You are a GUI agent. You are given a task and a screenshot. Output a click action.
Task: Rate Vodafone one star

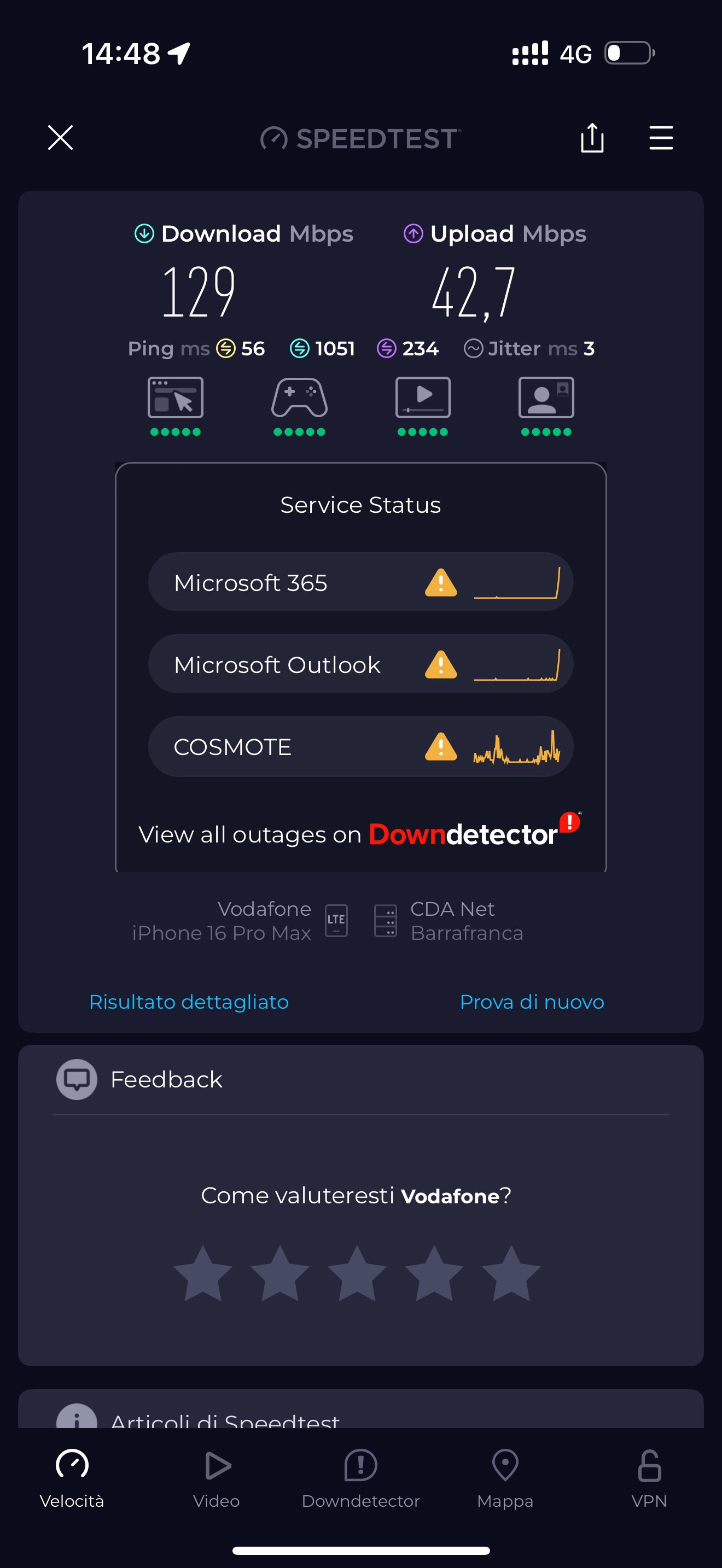tap(203, 1273)
